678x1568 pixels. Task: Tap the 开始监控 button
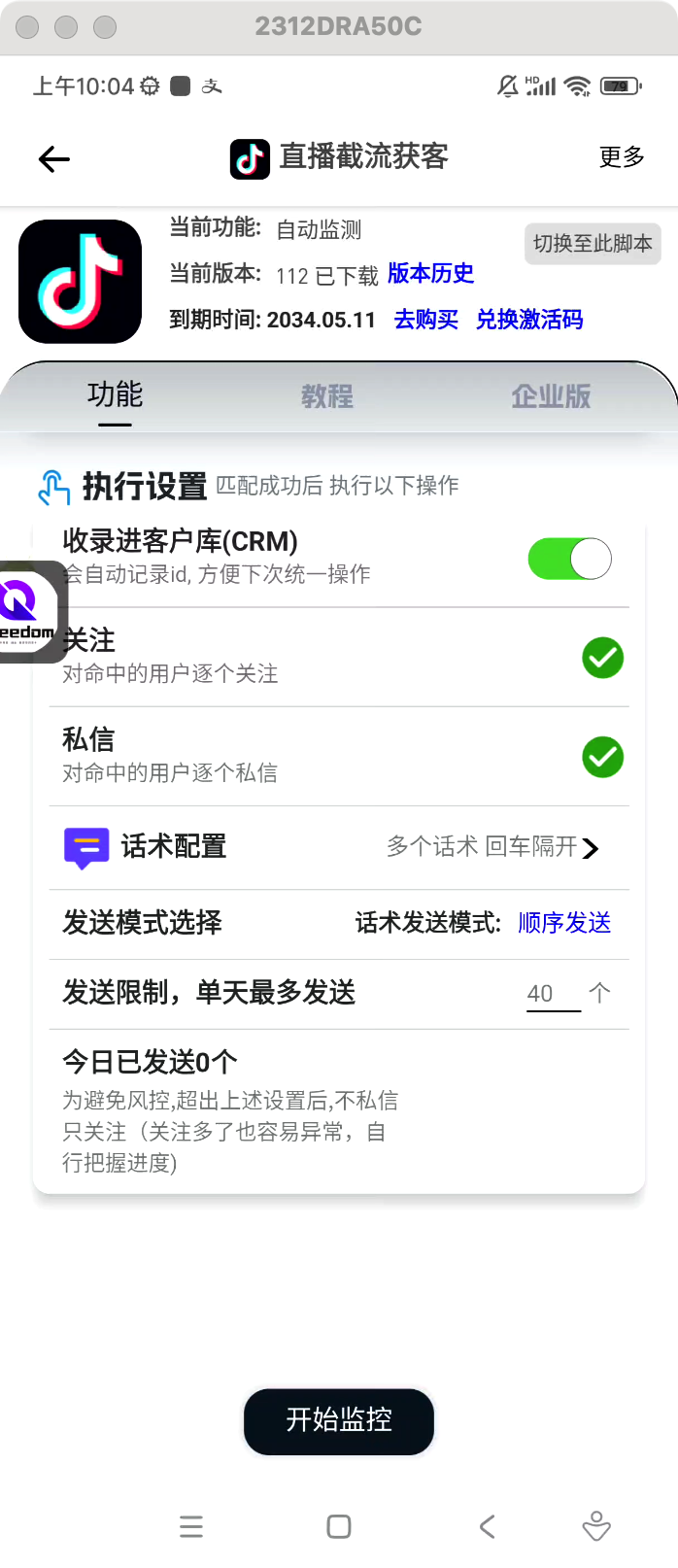click(338, 1420)
